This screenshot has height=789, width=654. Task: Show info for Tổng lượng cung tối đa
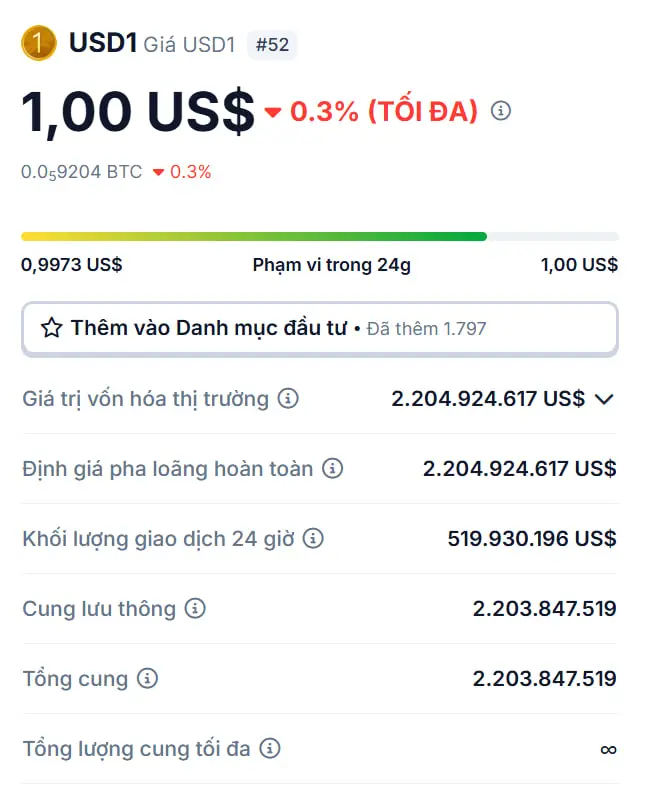270,748
